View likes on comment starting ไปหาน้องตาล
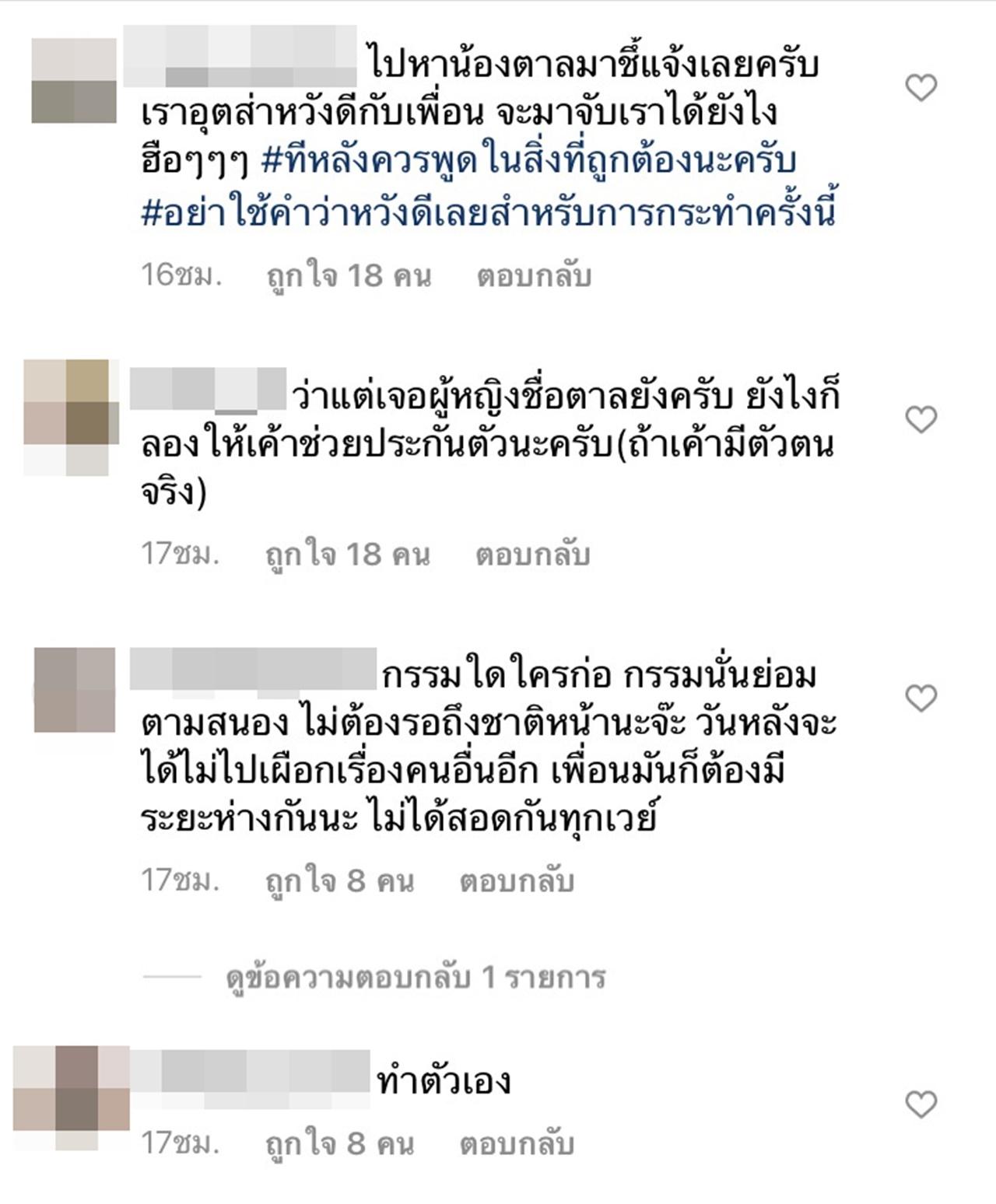Screen dimensions: 996x1204 point(348,275)
